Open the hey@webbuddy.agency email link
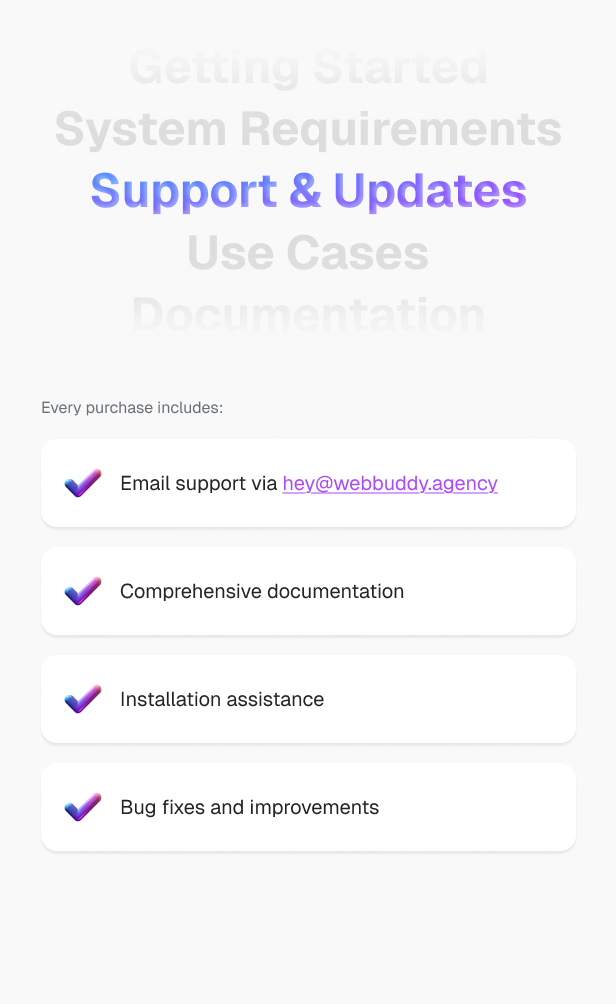This screenshot has width=616, height=1004. coord(389,484)
